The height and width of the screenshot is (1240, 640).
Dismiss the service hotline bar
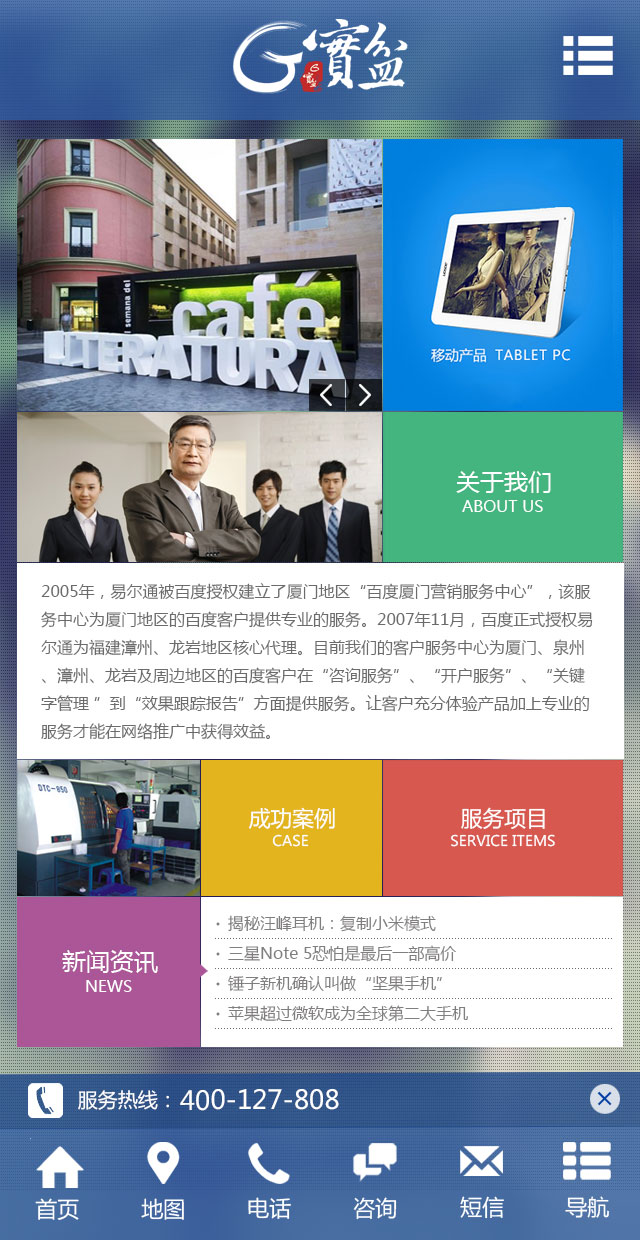(x=604, y=1099)
